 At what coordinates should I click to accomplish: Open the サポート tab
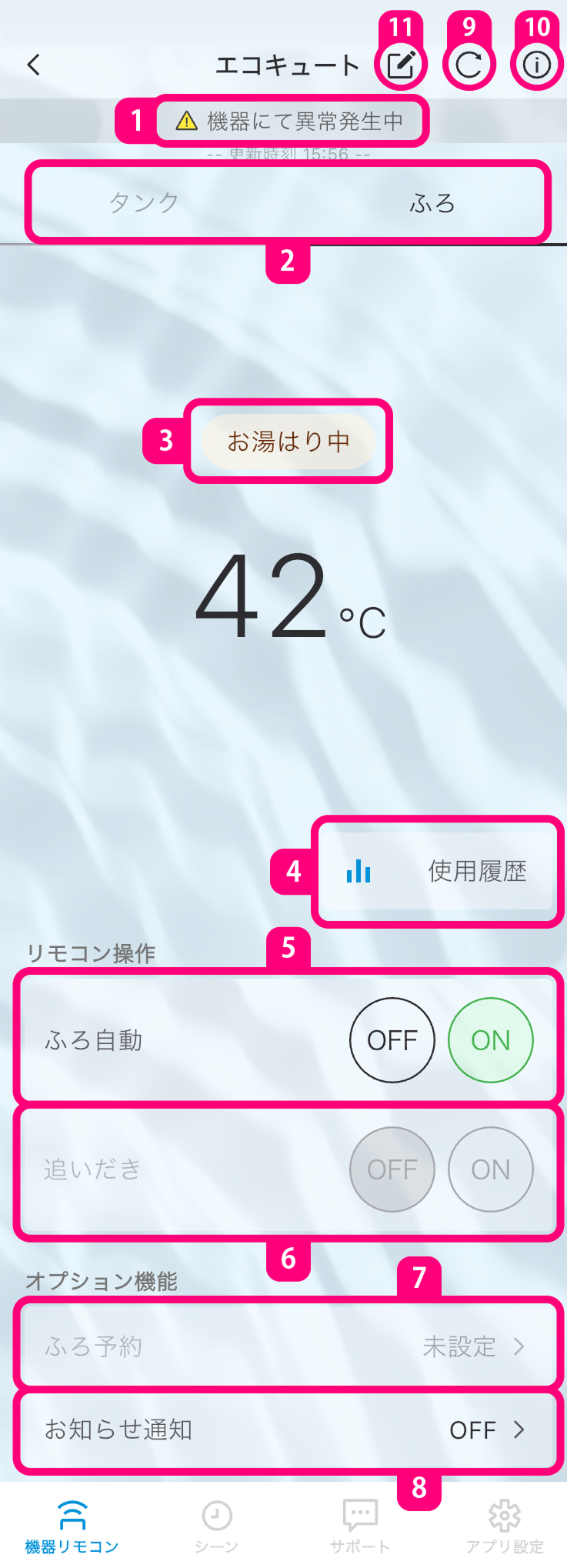[359, 1526]
